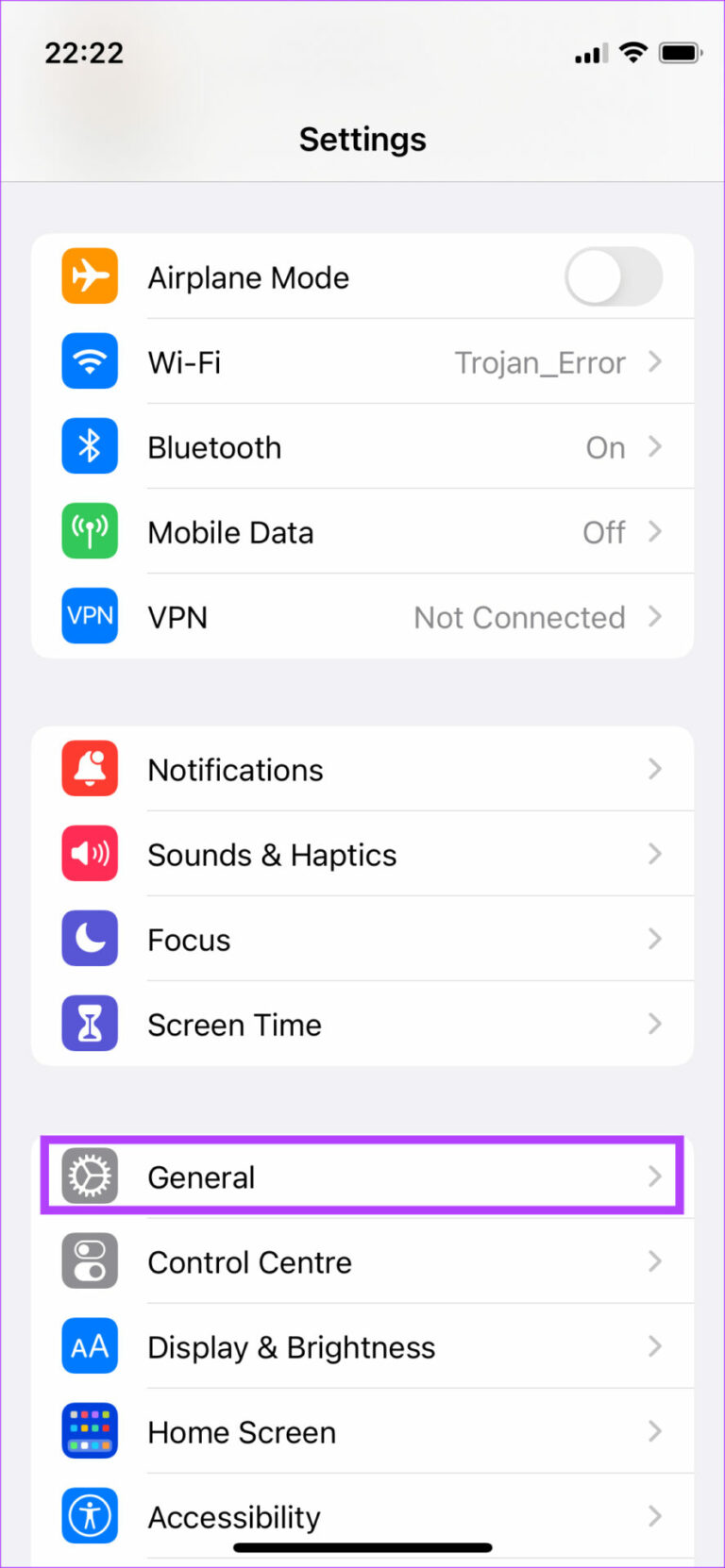Tap the General gear icon
This screenshot has width=725, height=1568.
click(x=90, y=1176)
